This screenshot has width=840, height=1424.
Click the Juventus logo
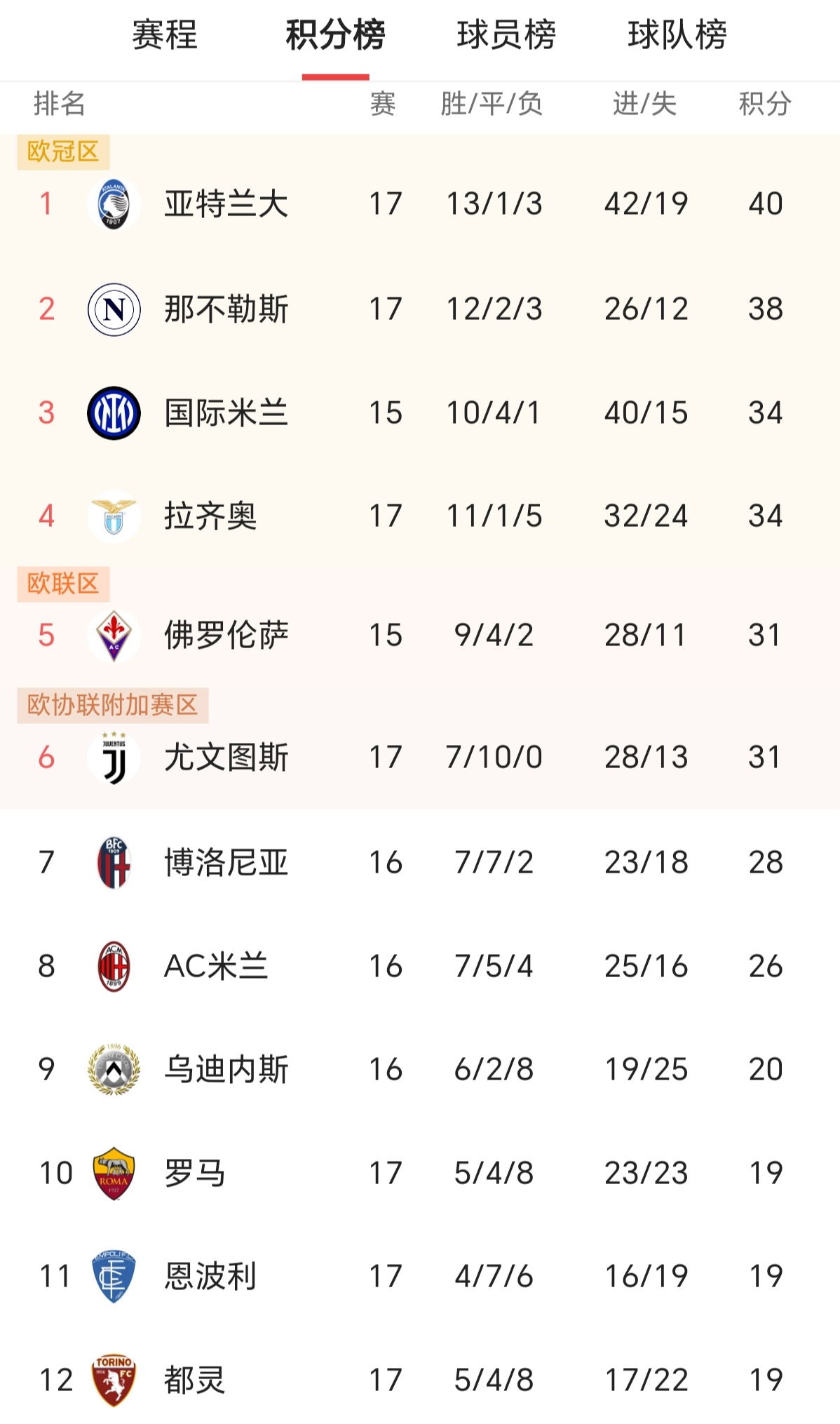112,756
